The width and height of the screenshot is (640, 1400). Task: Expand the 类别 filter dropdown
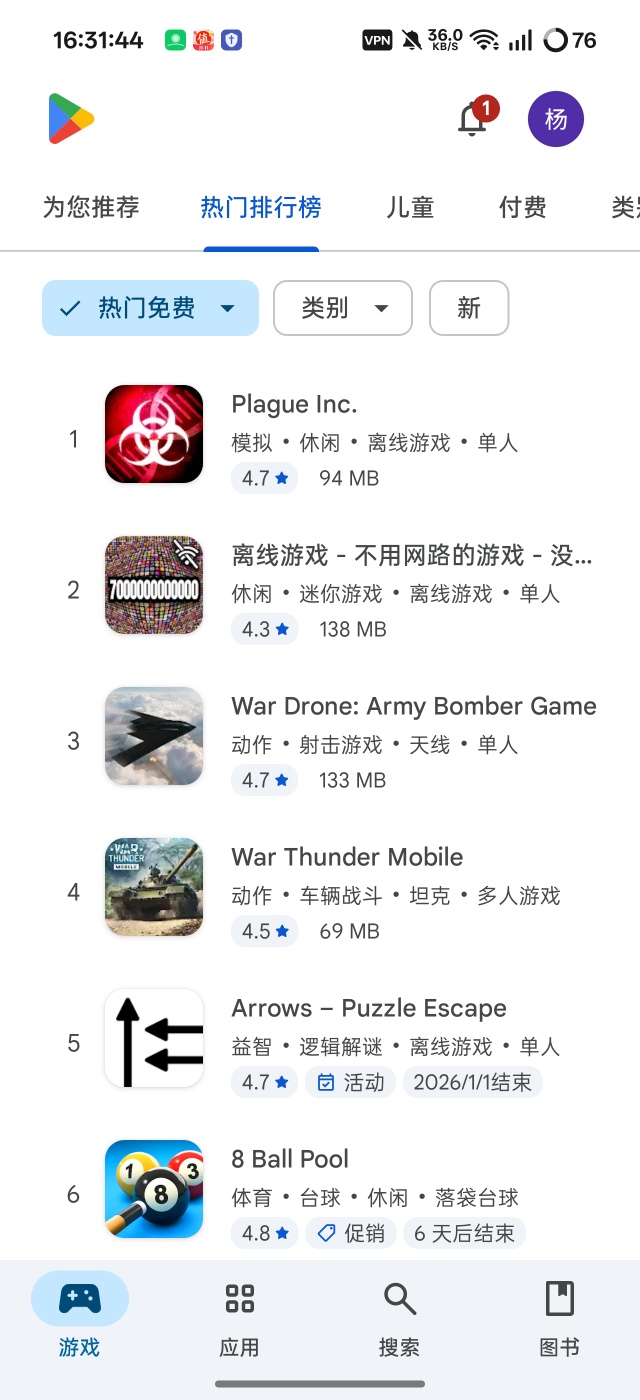click(x=342, y=308)
